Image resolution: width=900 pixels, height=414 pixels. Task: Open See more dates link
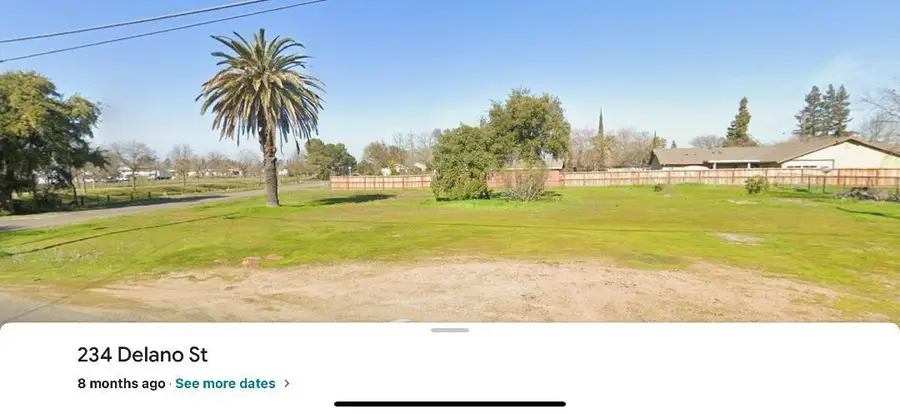point(225,383)
